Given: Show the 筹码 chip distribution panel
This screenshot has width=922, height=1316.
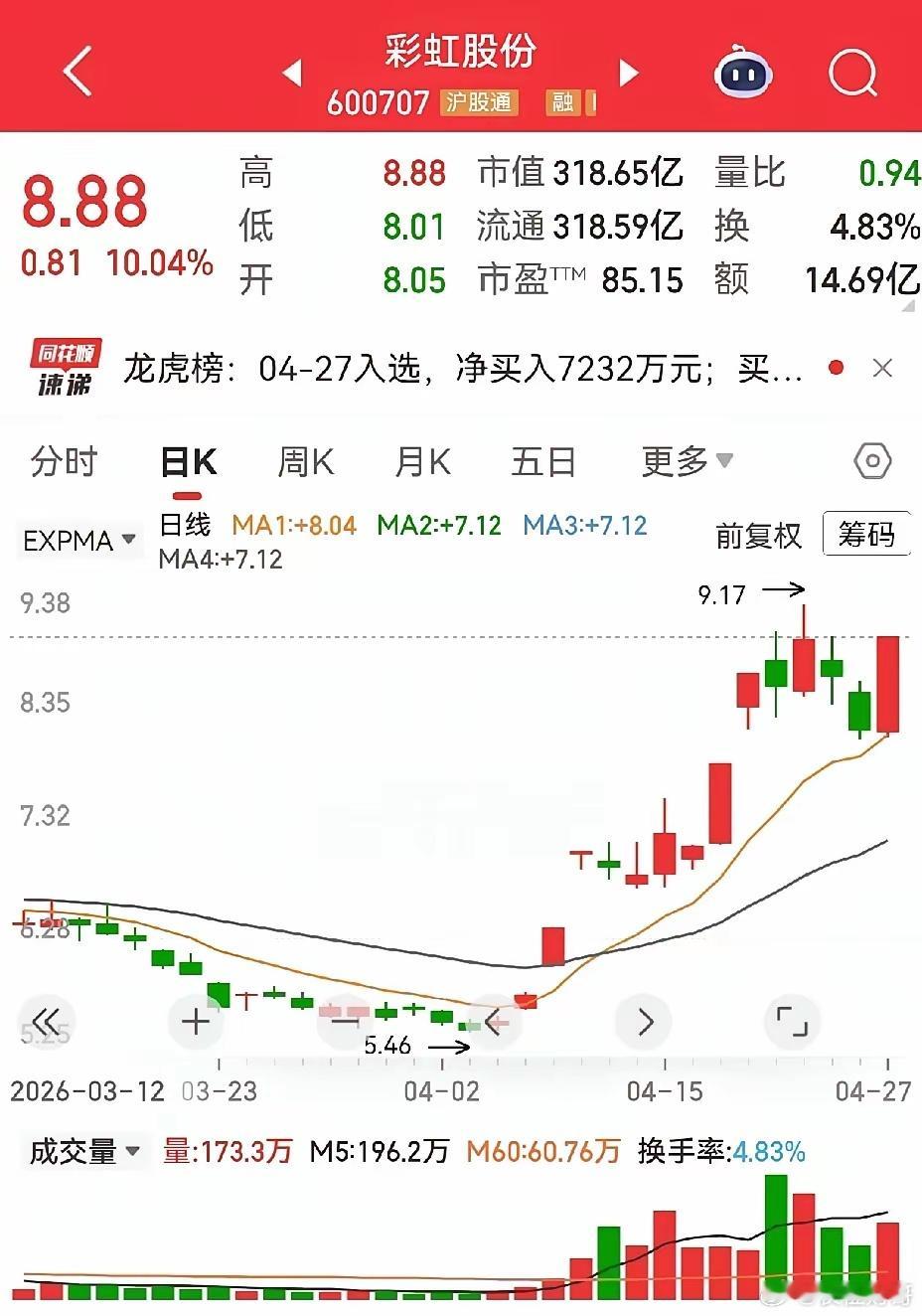Looking at the screenshot, I should (x=866, y=534).
